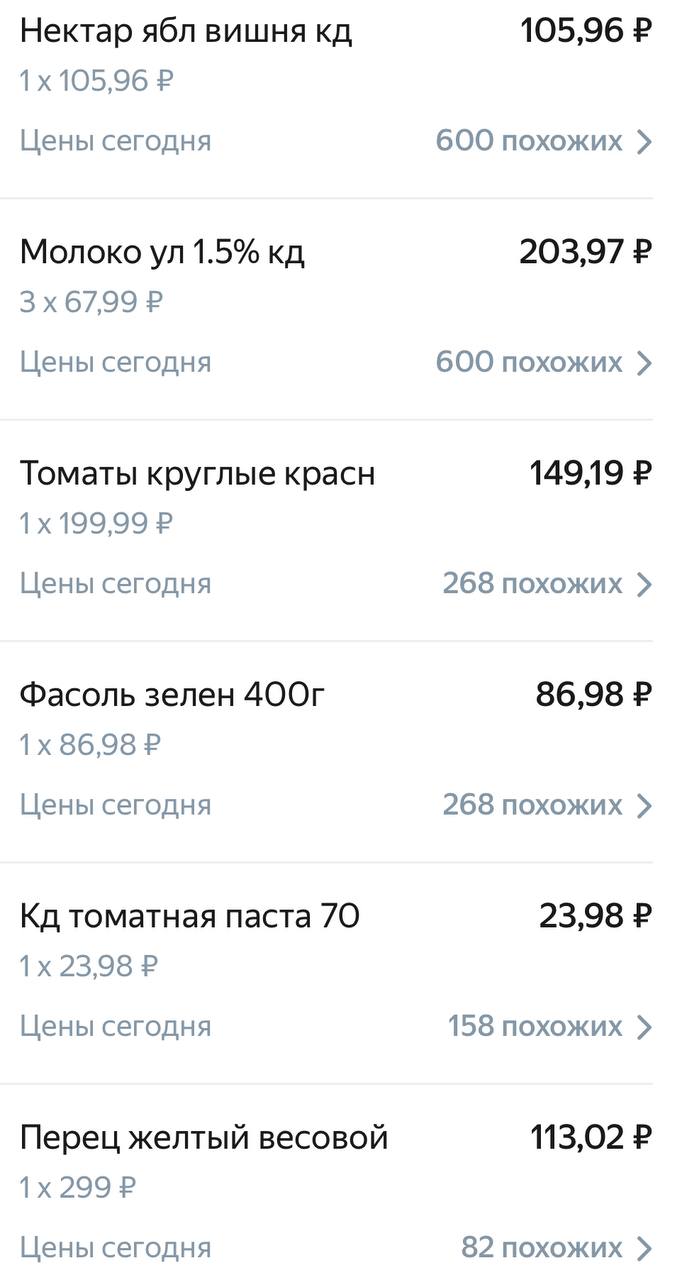Open 600 похожих under Молоко ул 1.5% кд
The width and height of the screenshot is (687, 1280).
(544, 362)
